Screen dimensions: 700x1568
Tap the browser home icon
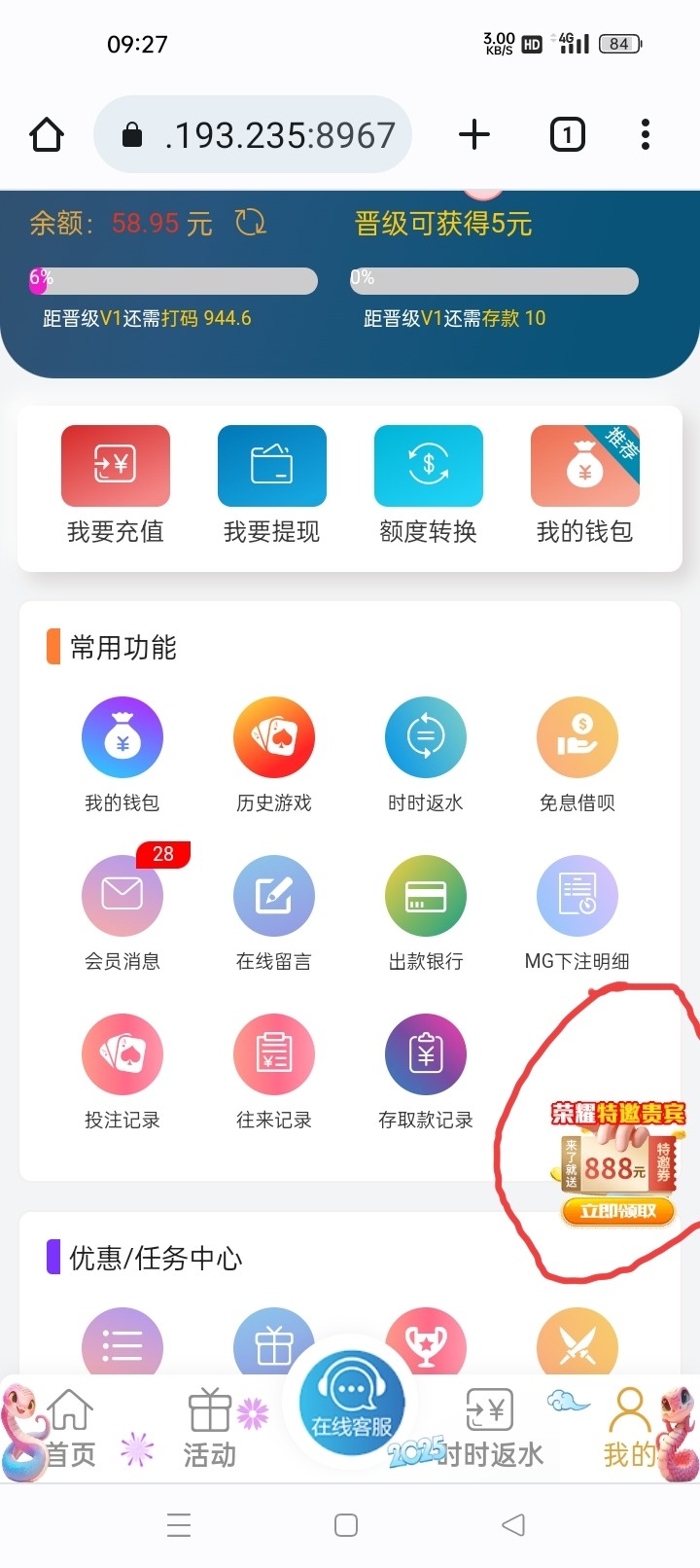click(x=47, y=134)
